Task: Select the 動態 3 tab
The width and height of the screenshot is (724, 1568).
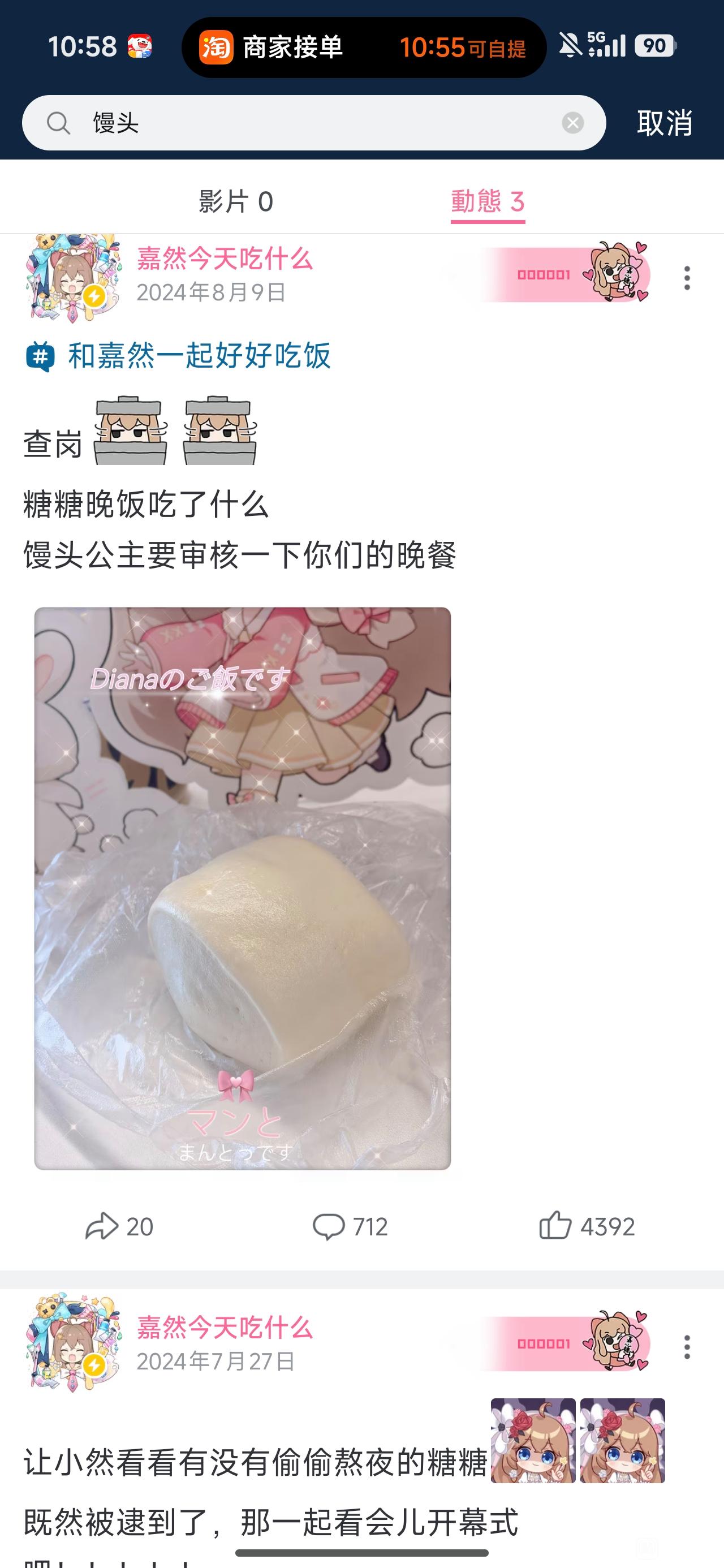Action: tap(488, 201)
